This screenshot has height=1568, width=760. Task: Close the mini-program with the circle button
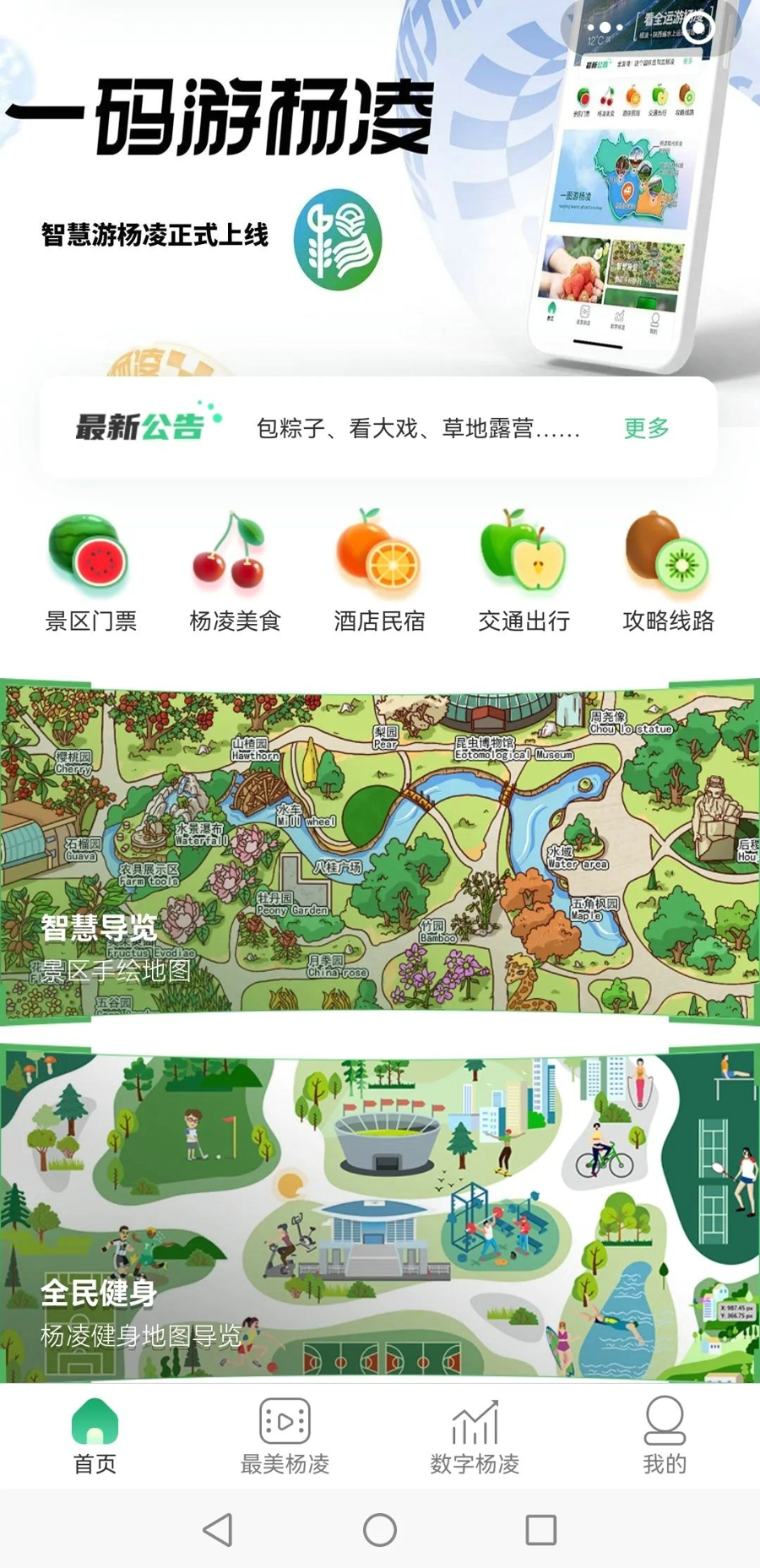(x=698, y=28)
